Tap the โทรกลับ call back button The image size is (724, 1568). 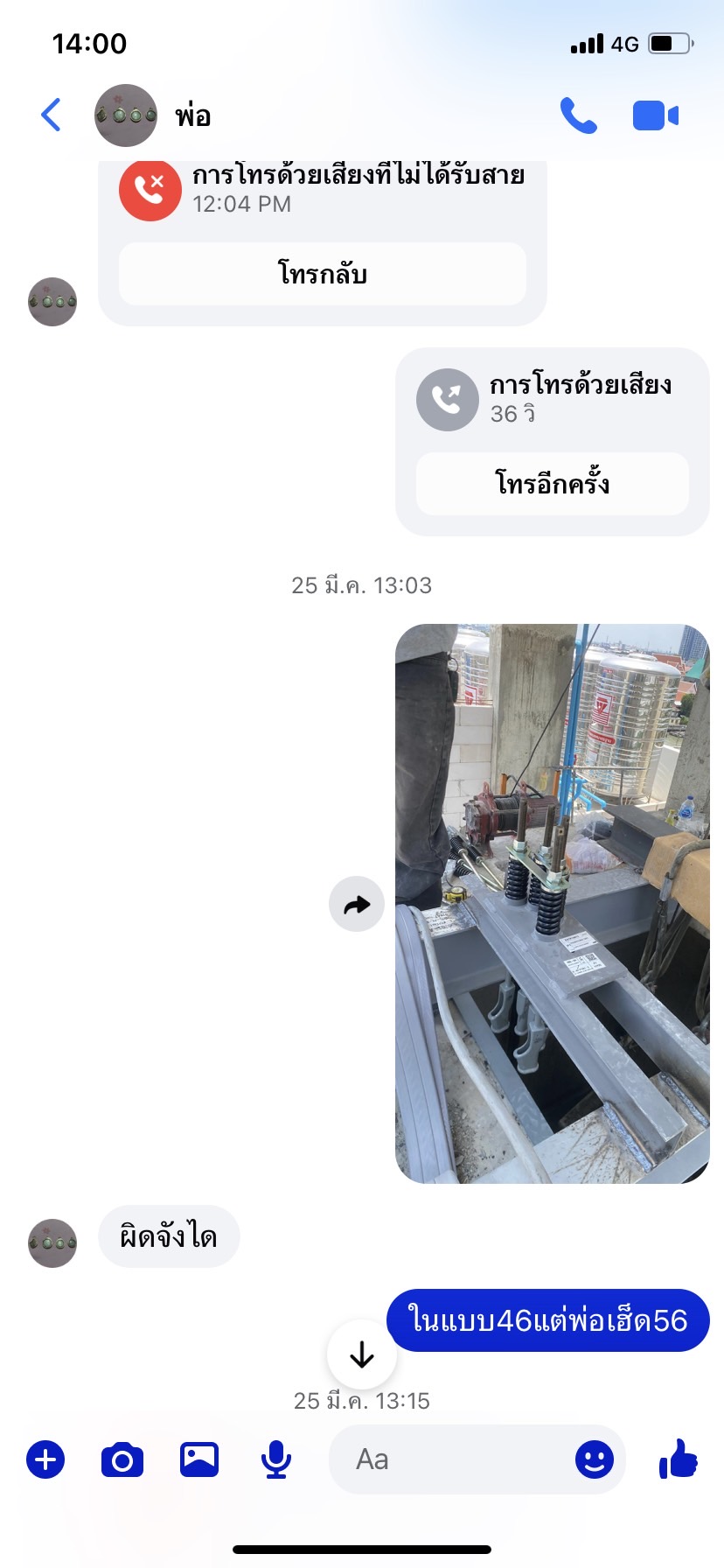click(x=322, y=274)
